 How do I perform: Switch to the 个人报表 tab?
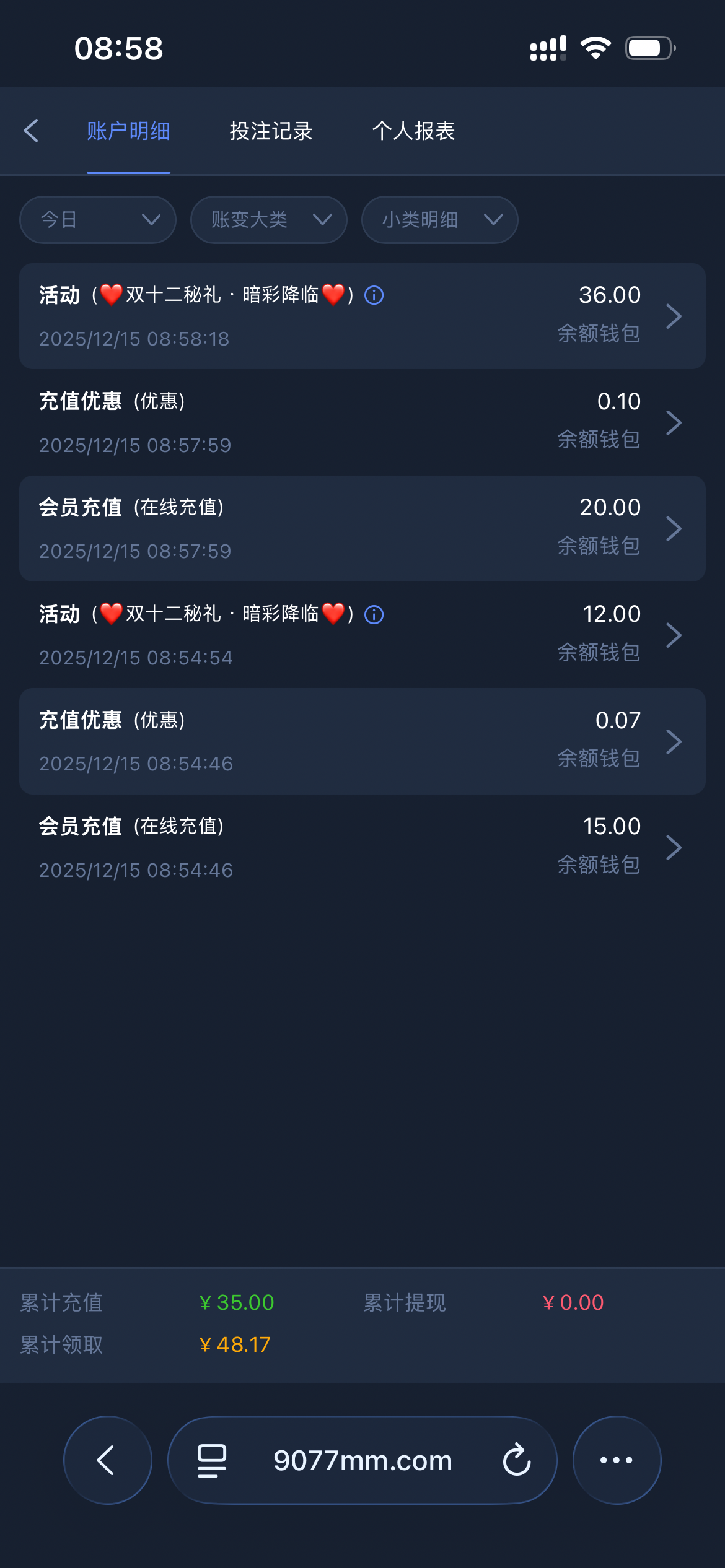[413, 131]
